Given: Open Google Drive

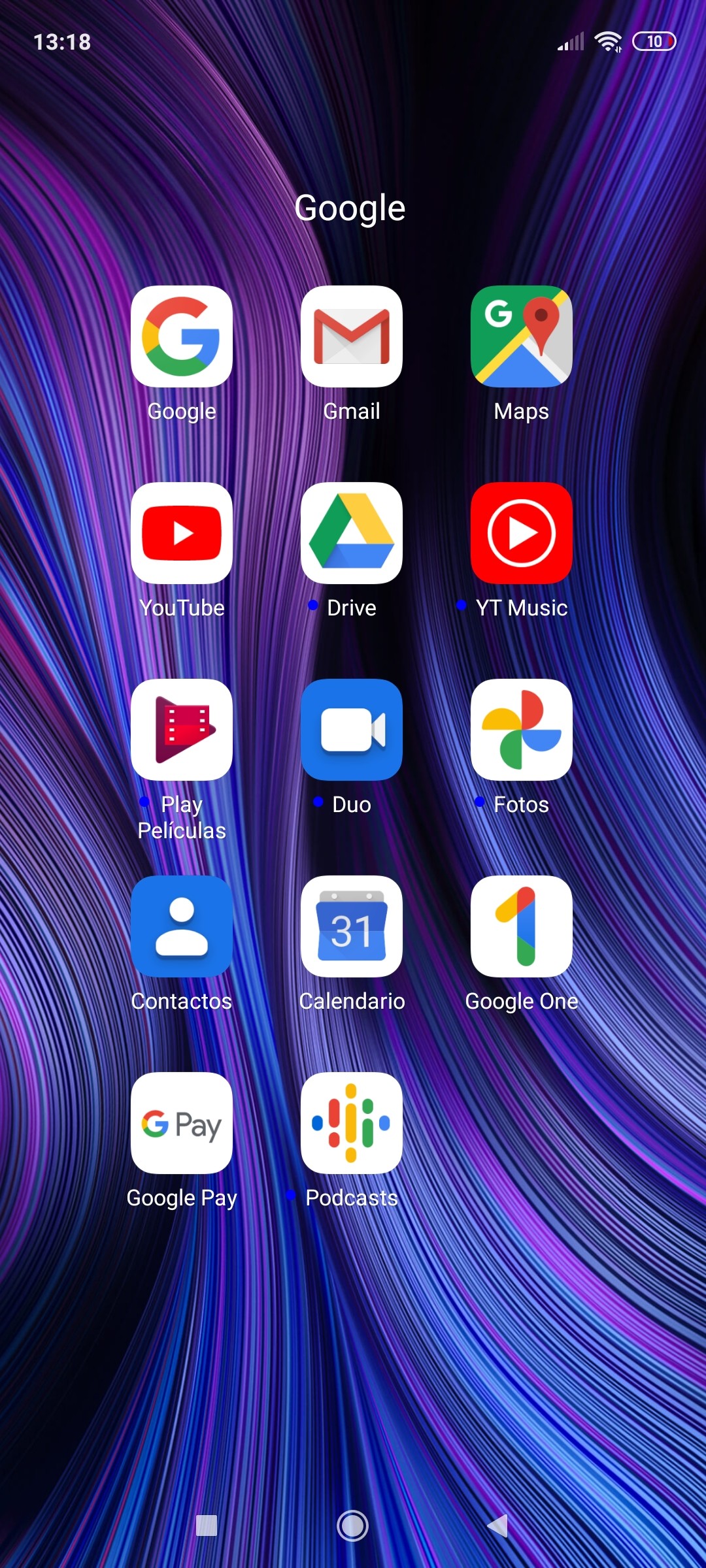Looking at the screenshot, I should coord(352,533).
